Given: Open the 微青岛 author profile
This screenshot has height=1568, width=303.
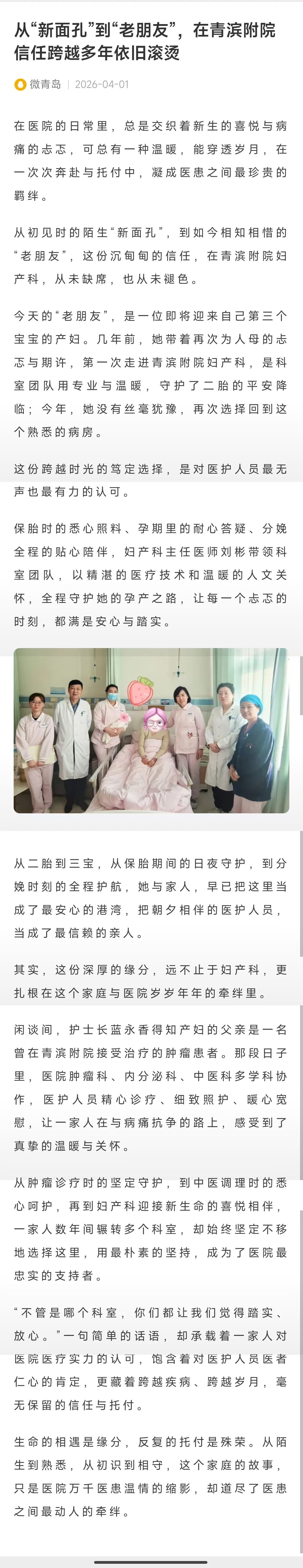Looking at the screenshot, I should coord(44,84).
